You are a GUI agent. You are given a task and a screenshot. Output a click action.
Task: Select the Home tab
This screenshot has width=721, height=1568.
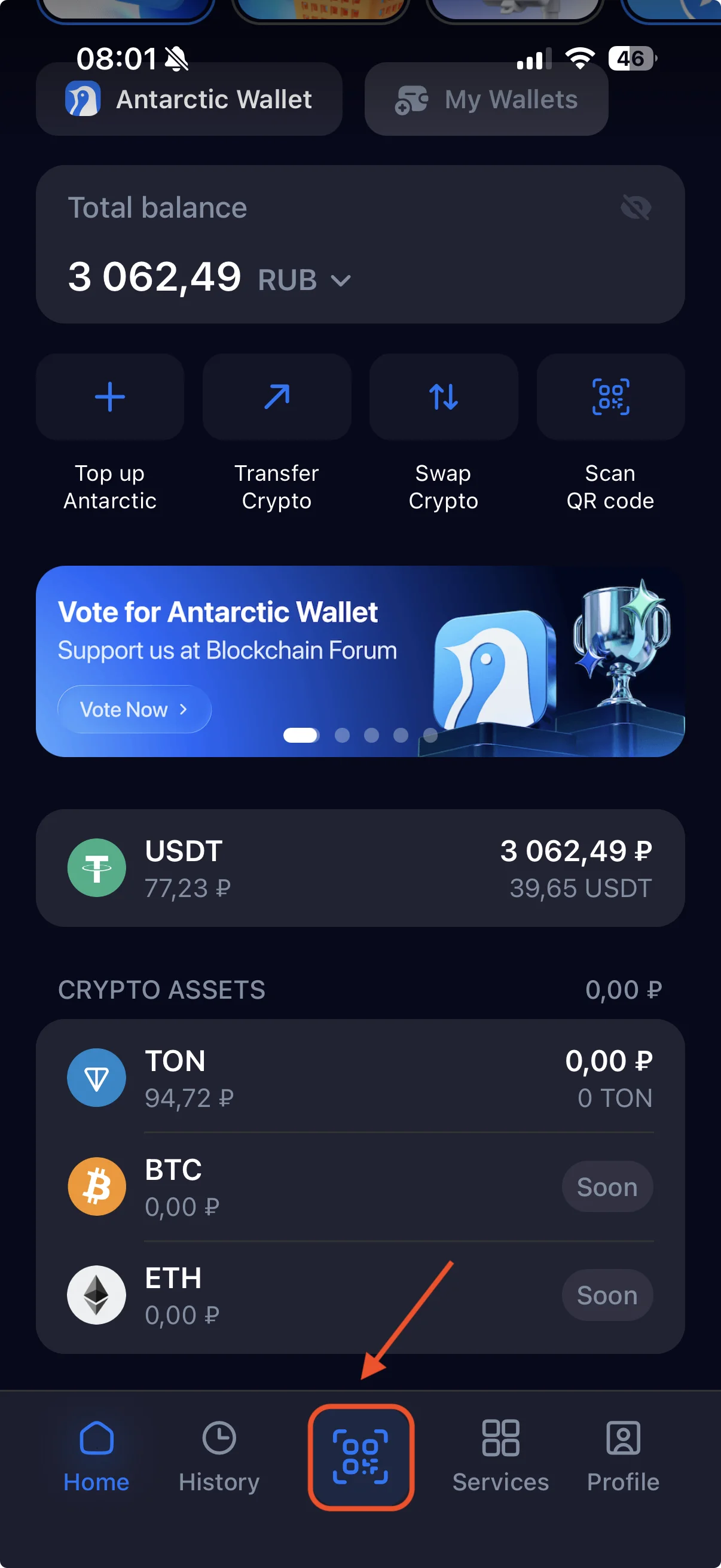[x=96, y=1456]
